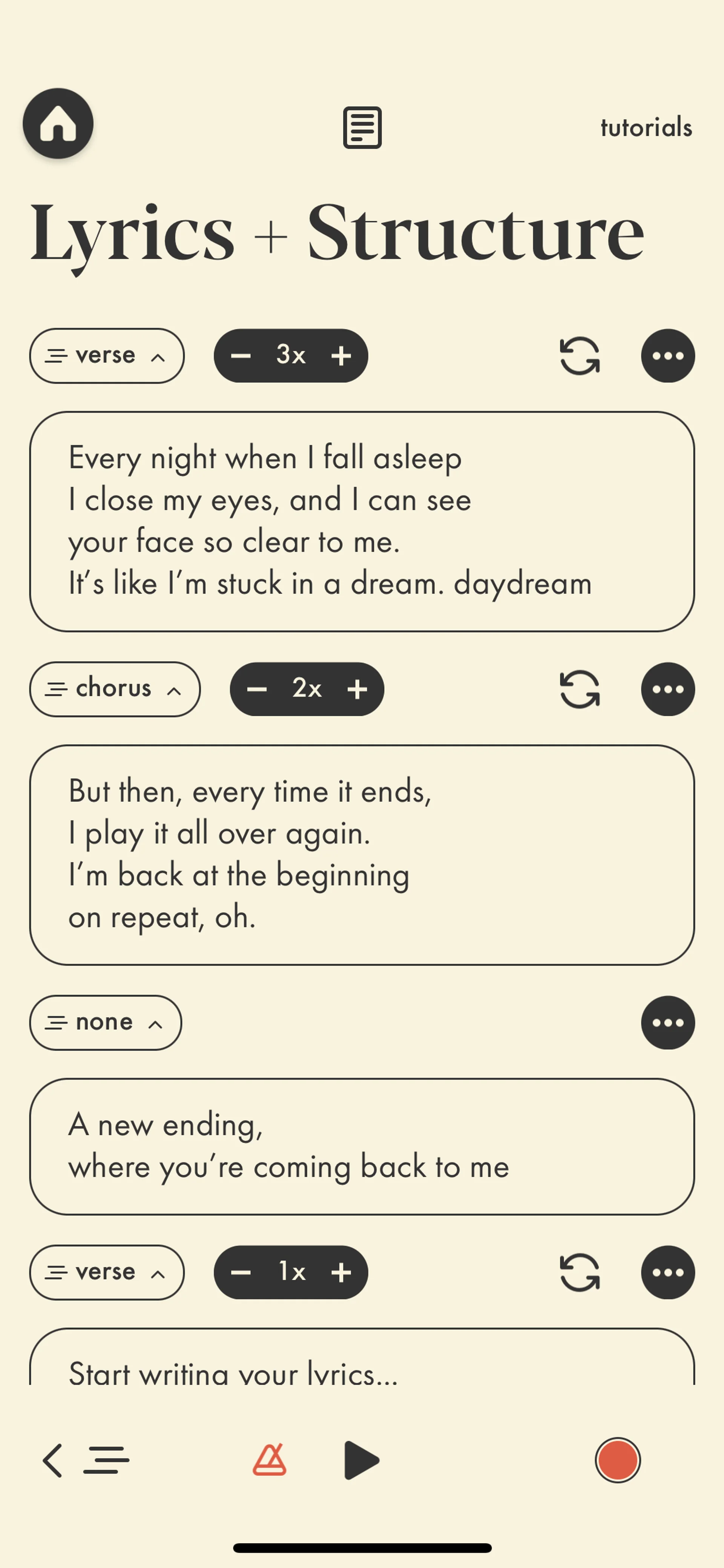Change the chorus section type
724x1568 pixels.
click(114, 689)
